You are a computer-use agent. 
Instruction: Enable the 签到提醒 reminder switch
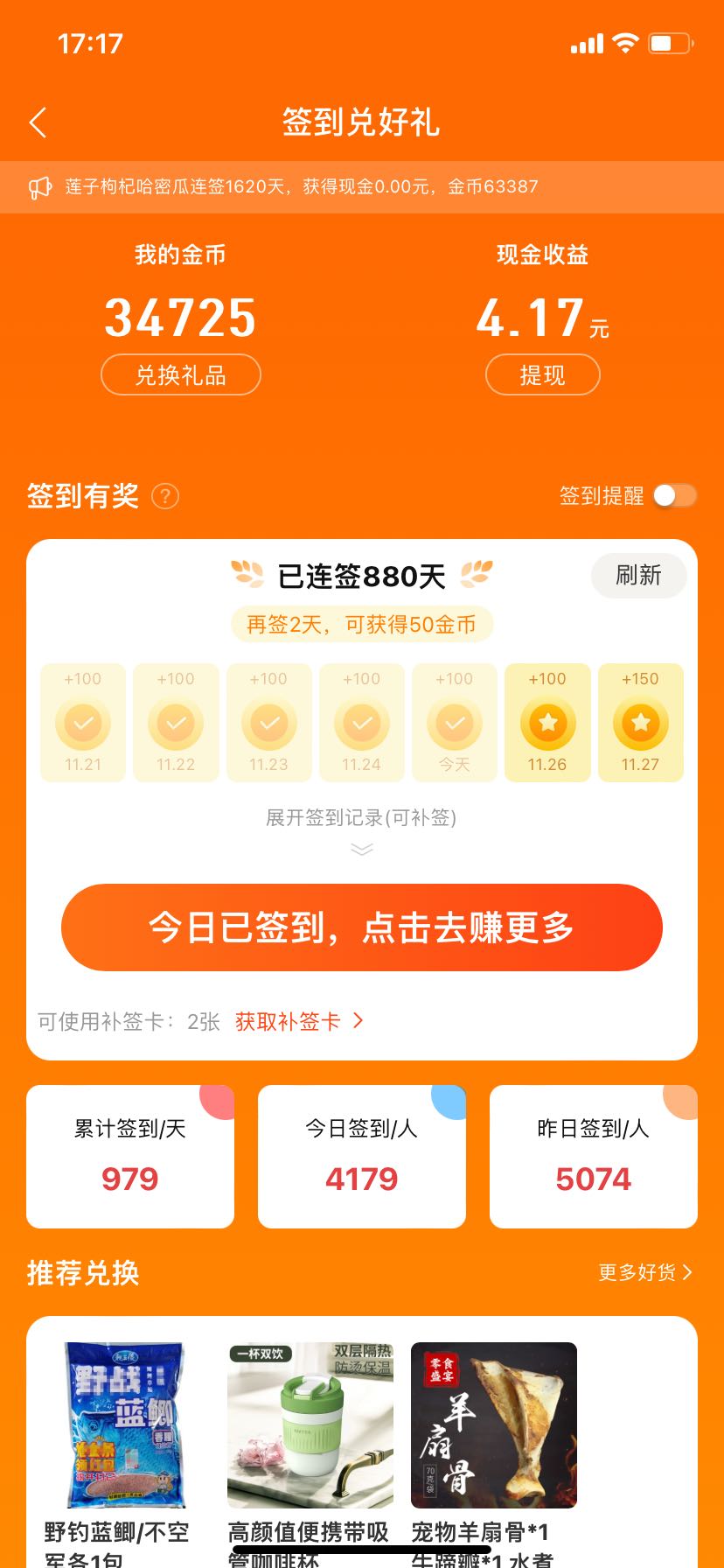pyautogui.click(x=675, y=496)
